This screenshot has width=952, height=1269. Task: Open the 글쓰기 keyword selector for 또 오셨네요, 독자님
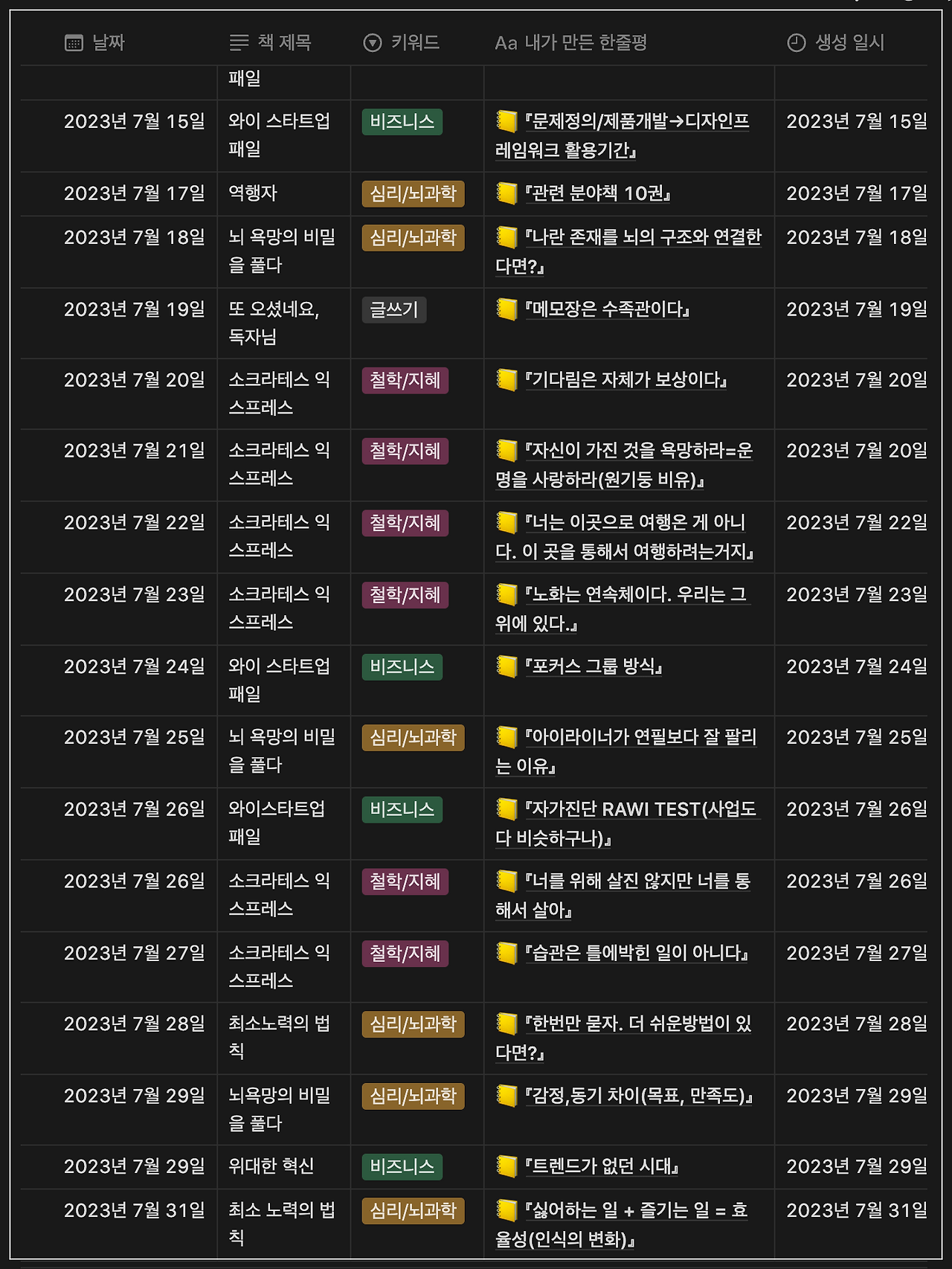pos(393,311)
